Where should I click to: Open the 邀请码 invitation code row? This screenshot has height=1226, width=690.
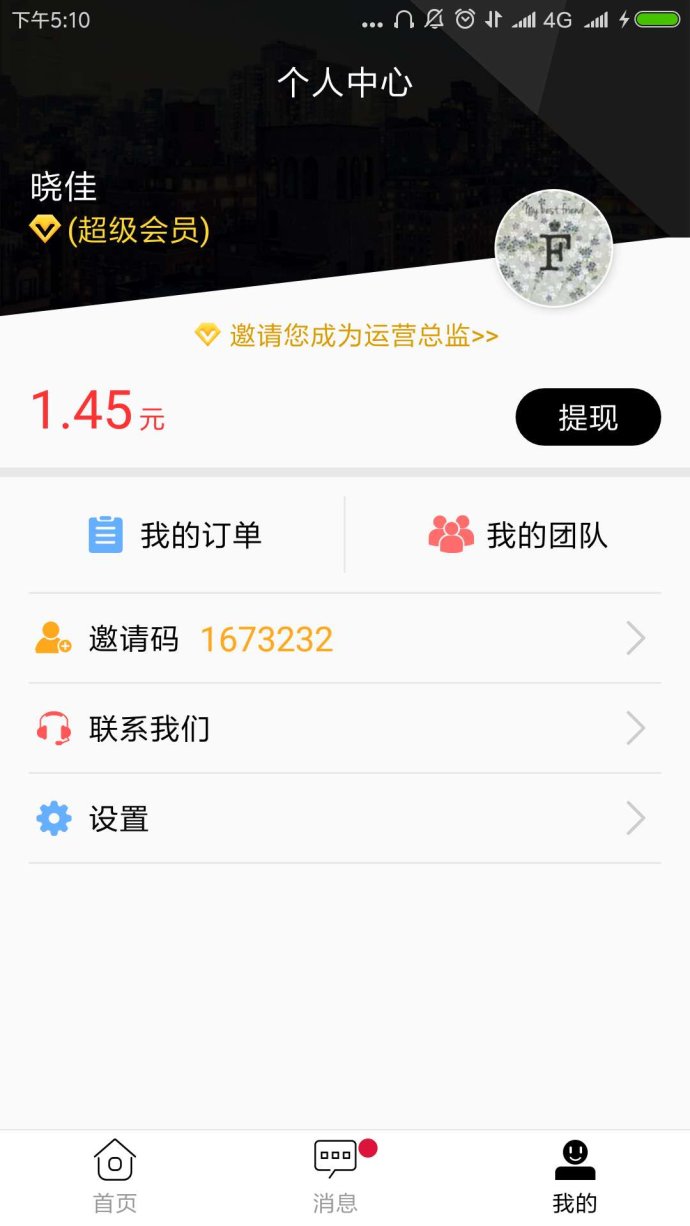click(344, 638)
